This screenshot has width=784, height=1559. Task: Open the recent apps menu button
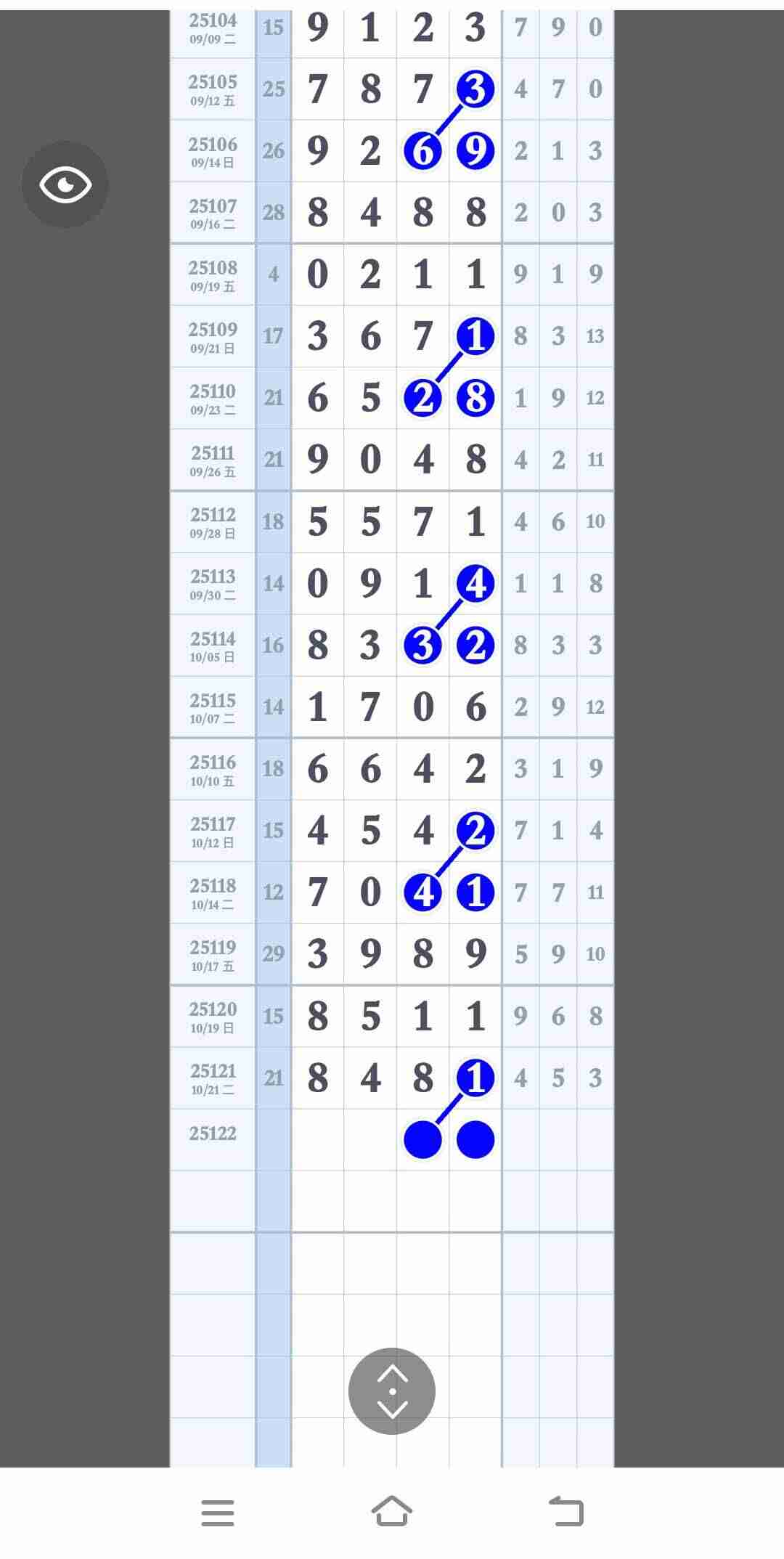(x=218, y=1513)
